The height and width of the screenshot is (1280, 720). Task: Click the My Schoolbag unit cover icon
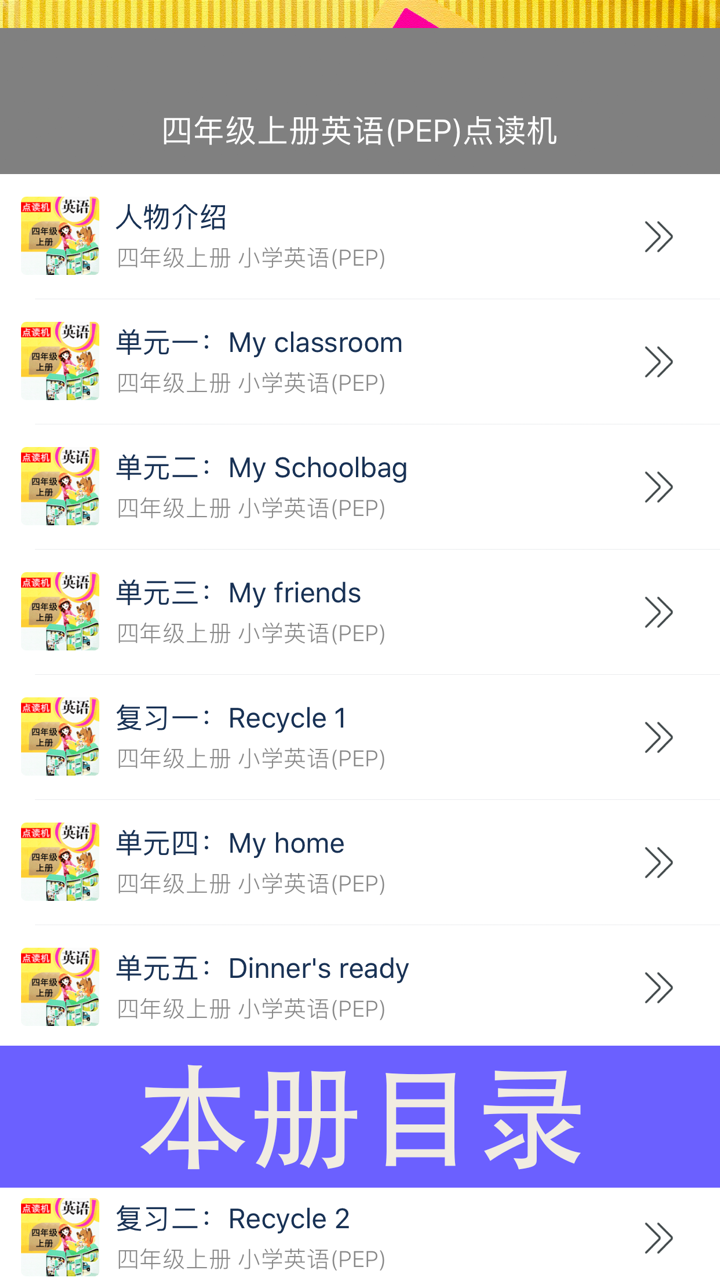click(60, 486)
